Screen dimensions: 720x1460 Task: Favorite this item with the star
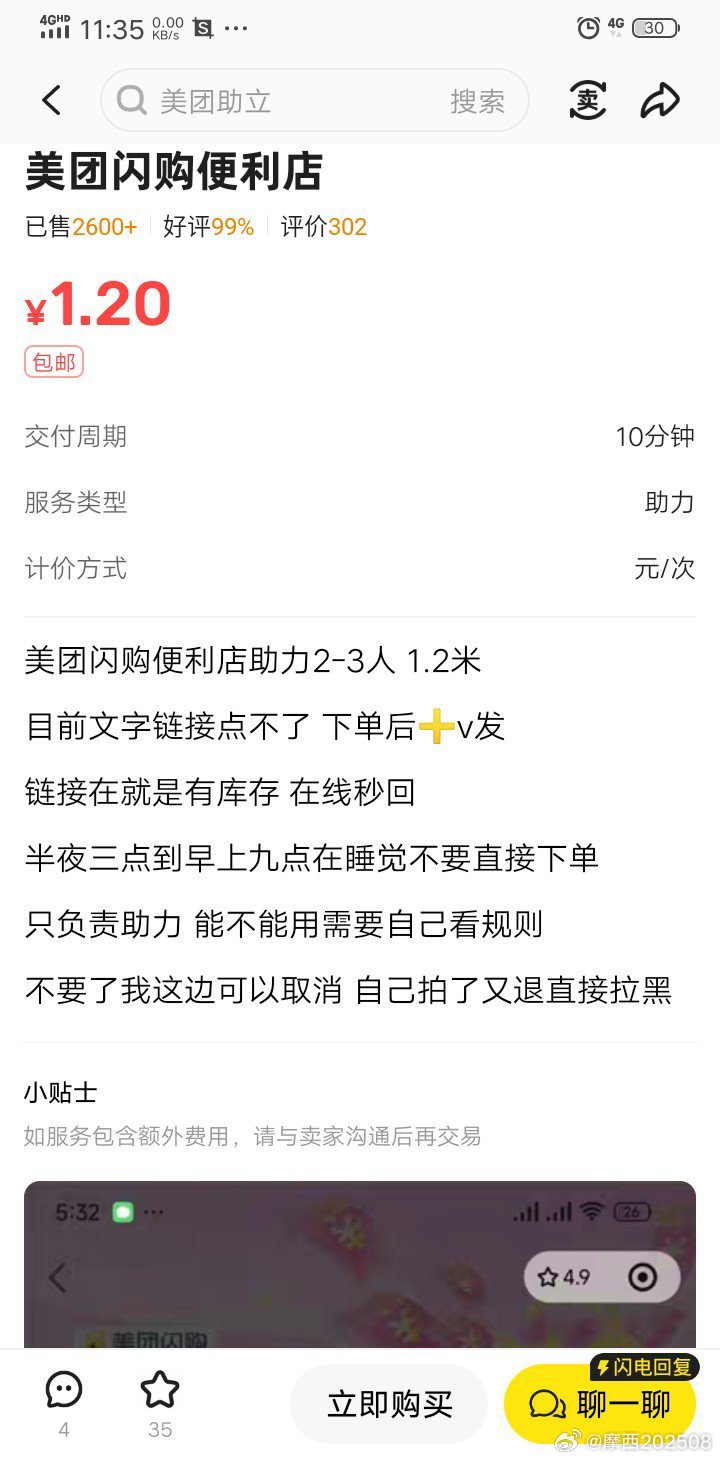point(160,1390)
